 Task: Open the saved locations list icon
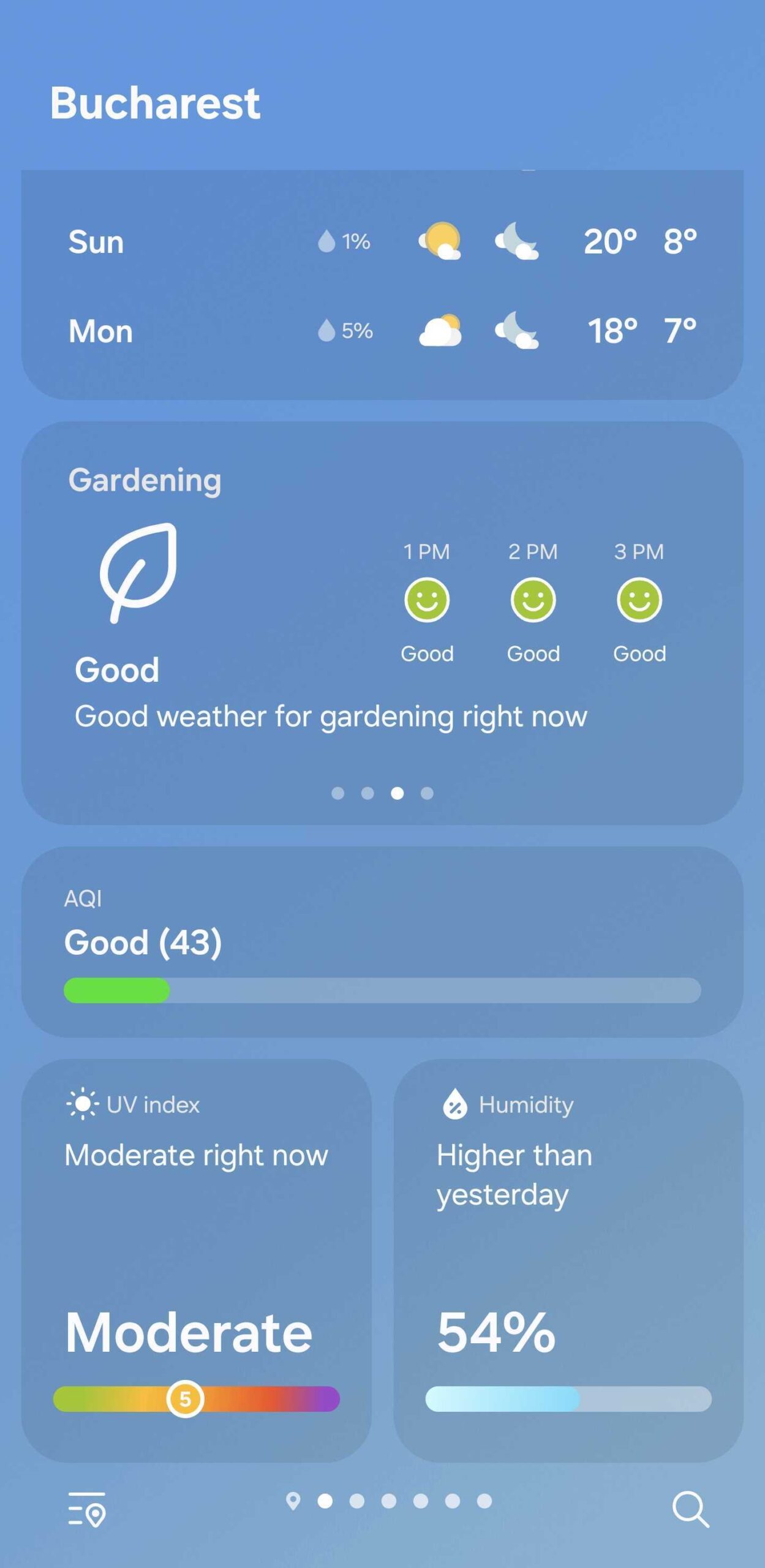[86, 1509]
